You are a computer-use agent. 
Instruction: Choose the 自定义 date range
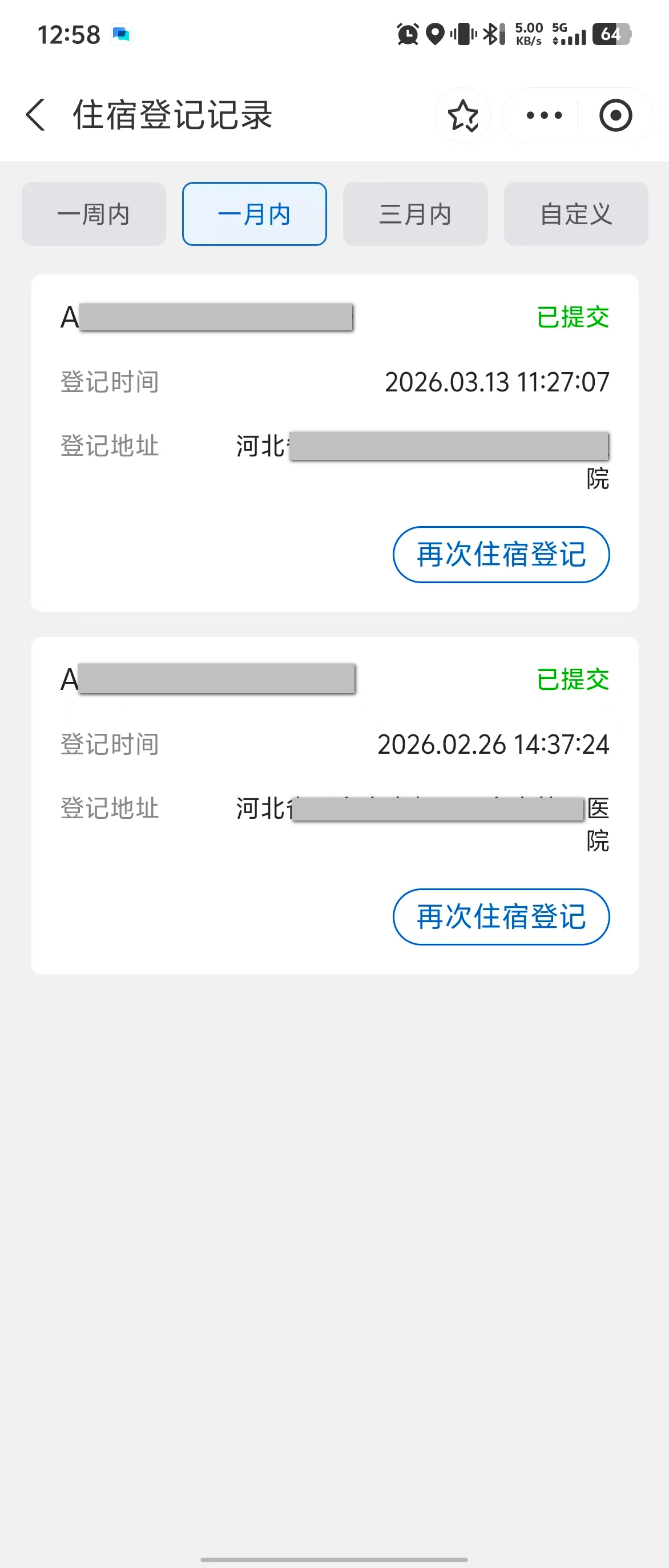576,215
